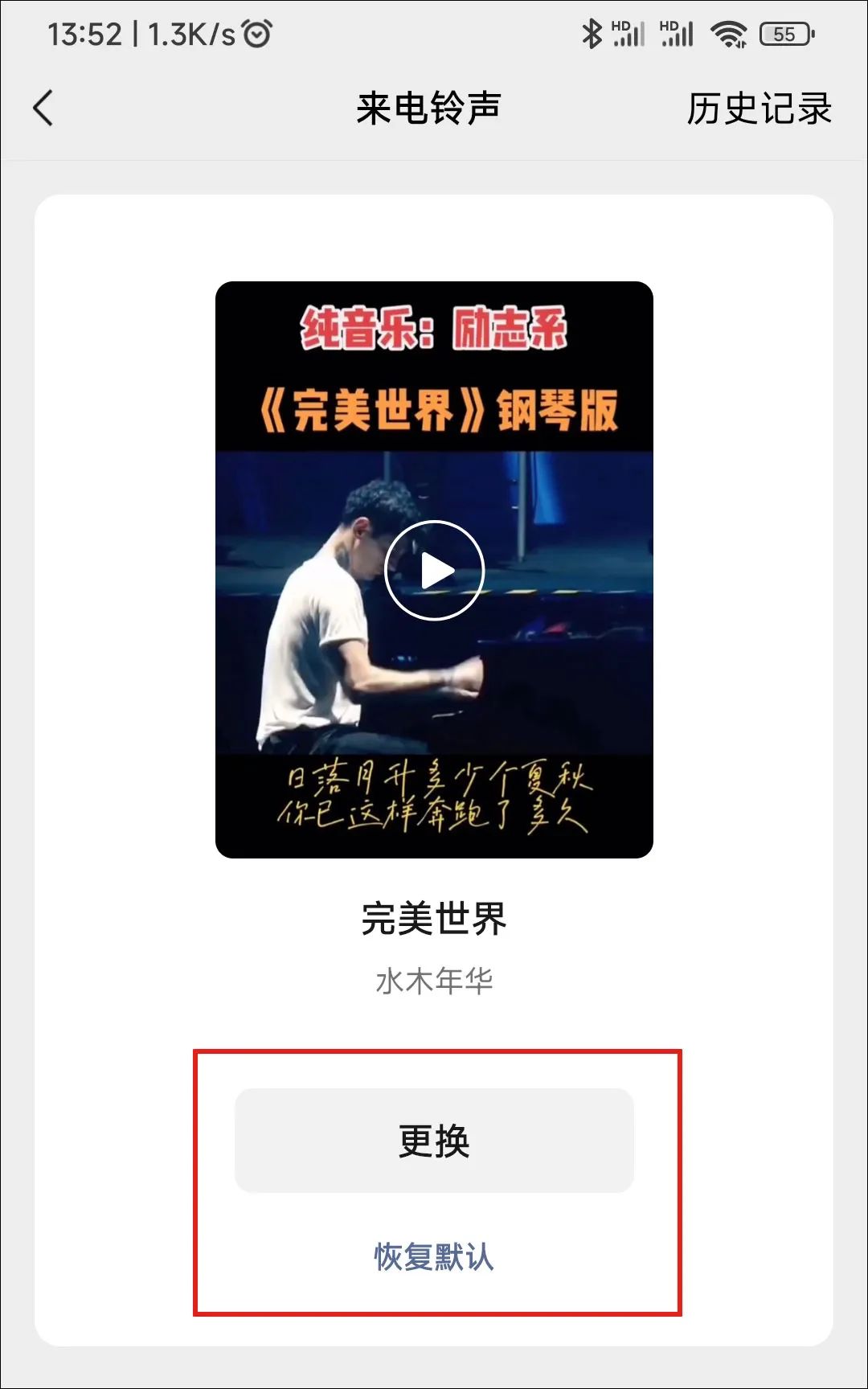Viewport: 868px width, 1389px height.
Task: Go back from the 来电铃声 page
Action: (x=43, y=109)
